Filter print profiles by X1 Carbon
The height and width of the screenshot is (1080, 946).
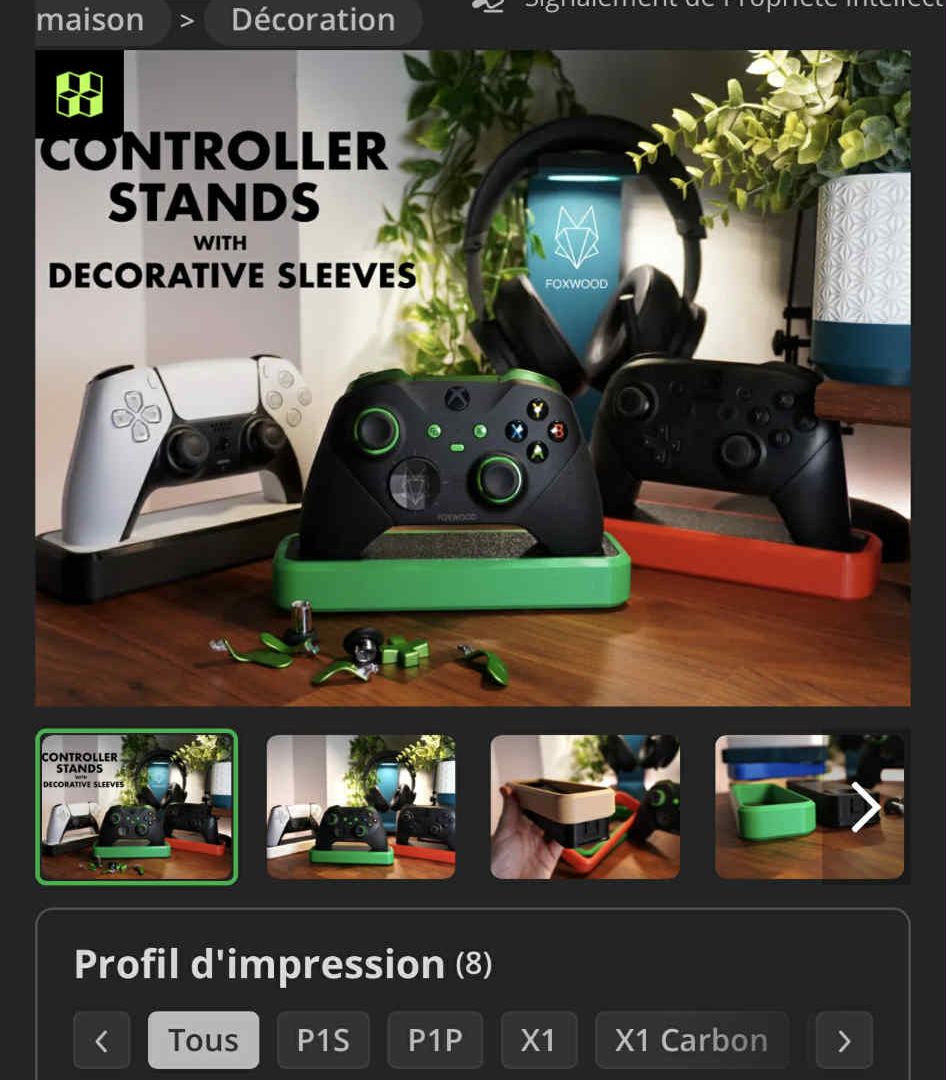(x=691, y=1040)
